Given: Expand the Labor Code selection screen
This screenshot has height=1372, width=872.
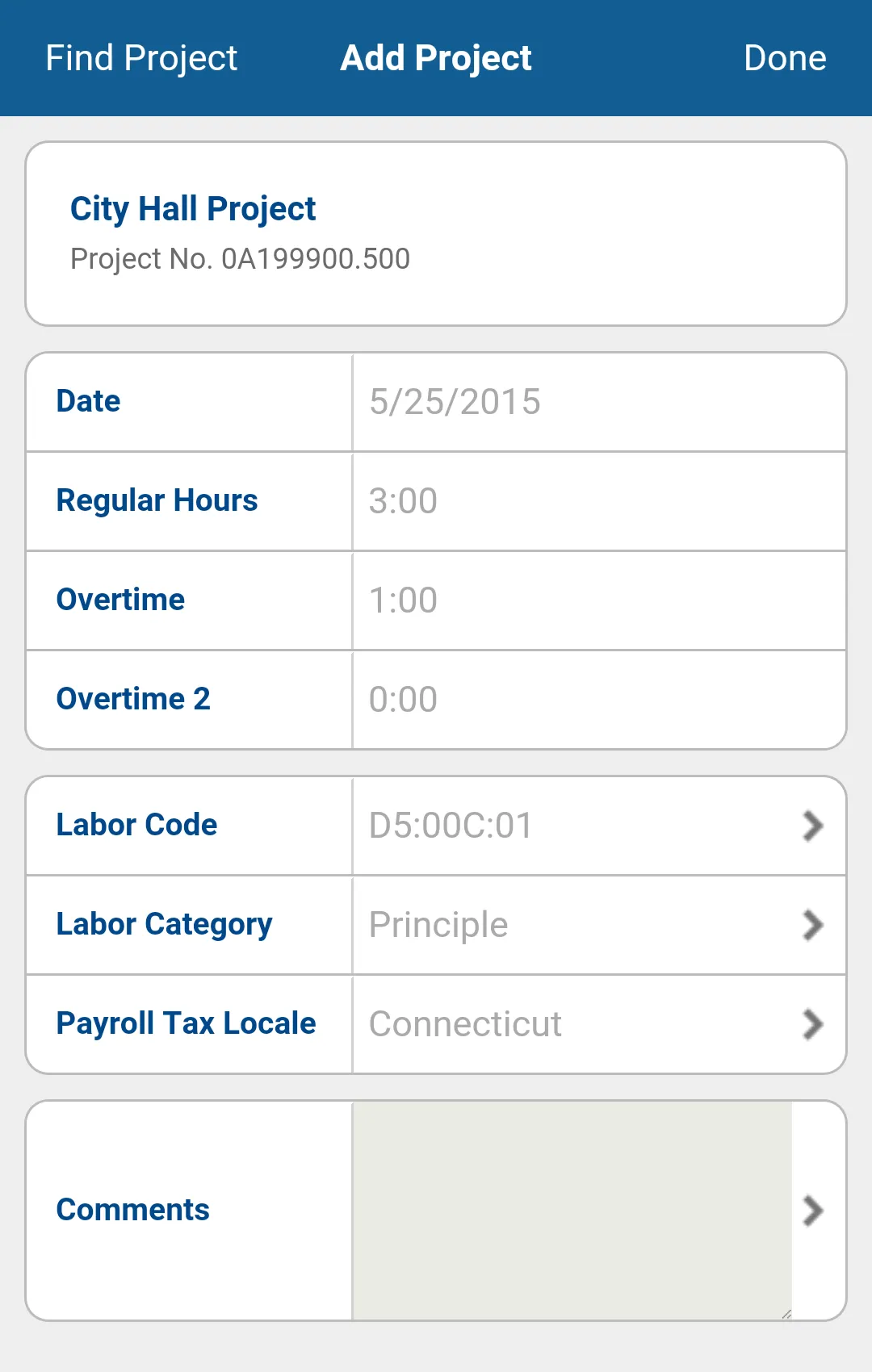Looking at the screenshot, I should [597, 825].
